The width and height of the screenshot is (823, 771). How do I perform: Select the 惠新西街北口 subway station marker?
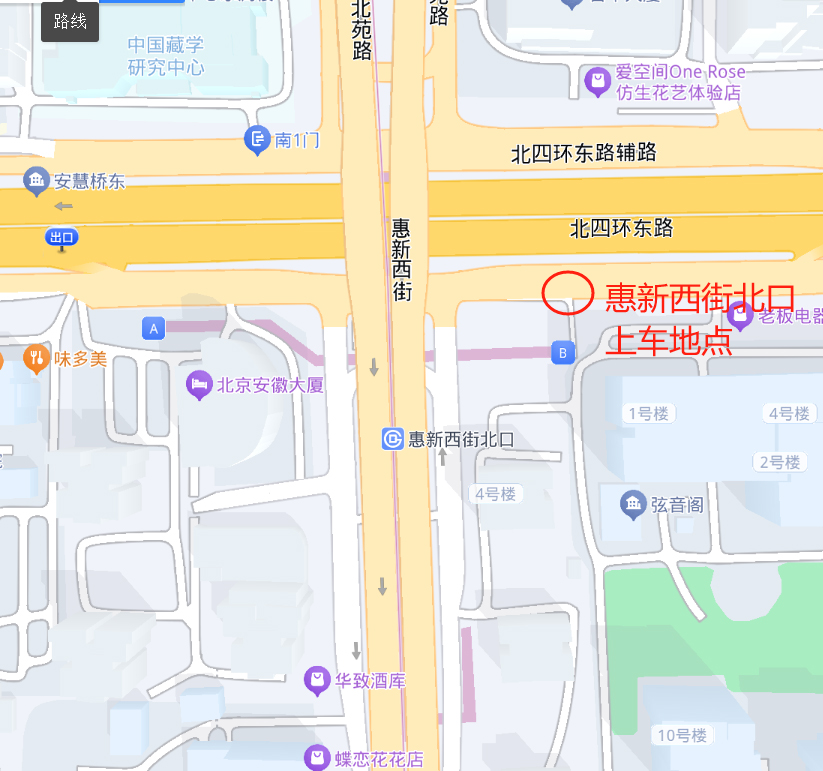[393, 438]
